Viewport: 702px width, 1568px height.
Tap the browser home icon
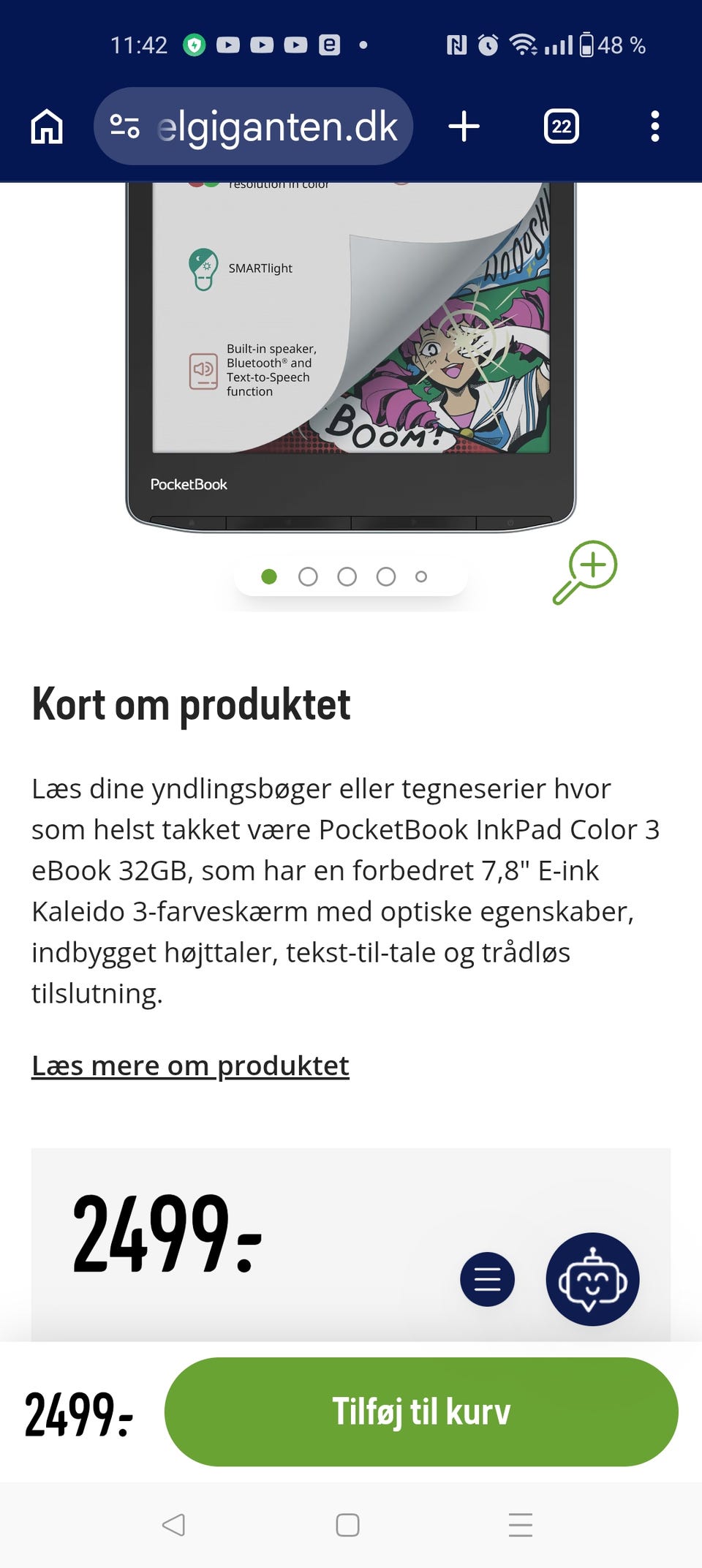[x=45, y=126]
